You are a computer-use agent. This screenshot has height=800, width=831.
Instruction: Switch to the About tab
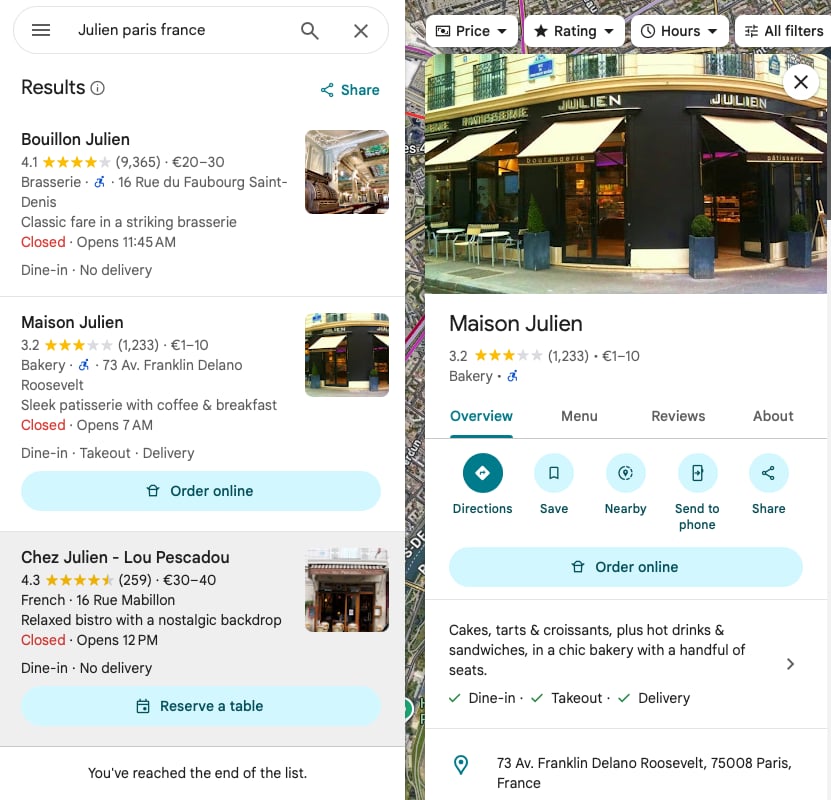(773, 416)
